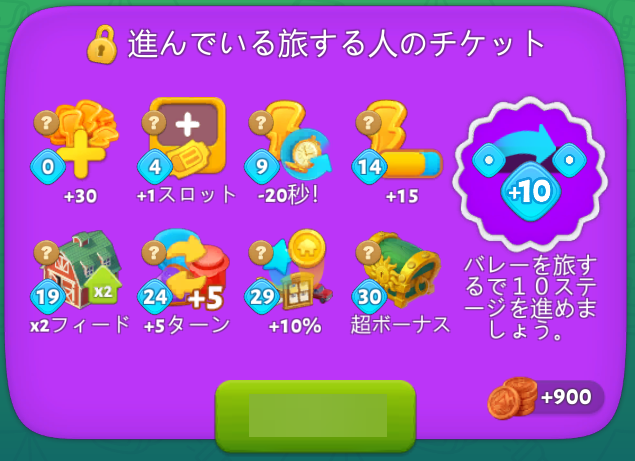Tap the green purchase button
The height and width of the screenshot is (461, 635).
tap(316, 413)
